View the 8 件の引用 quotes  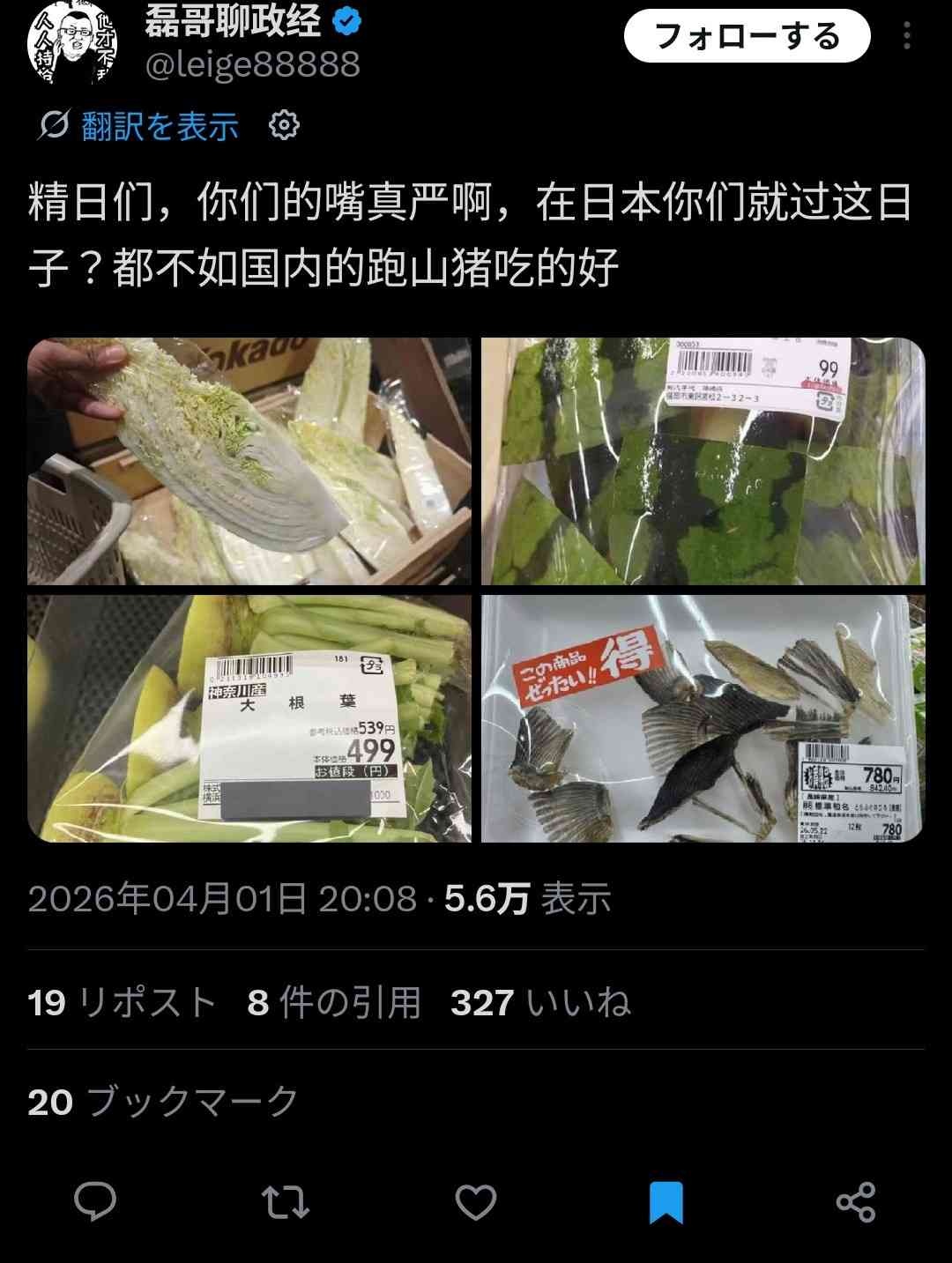tap(334, 1003)
